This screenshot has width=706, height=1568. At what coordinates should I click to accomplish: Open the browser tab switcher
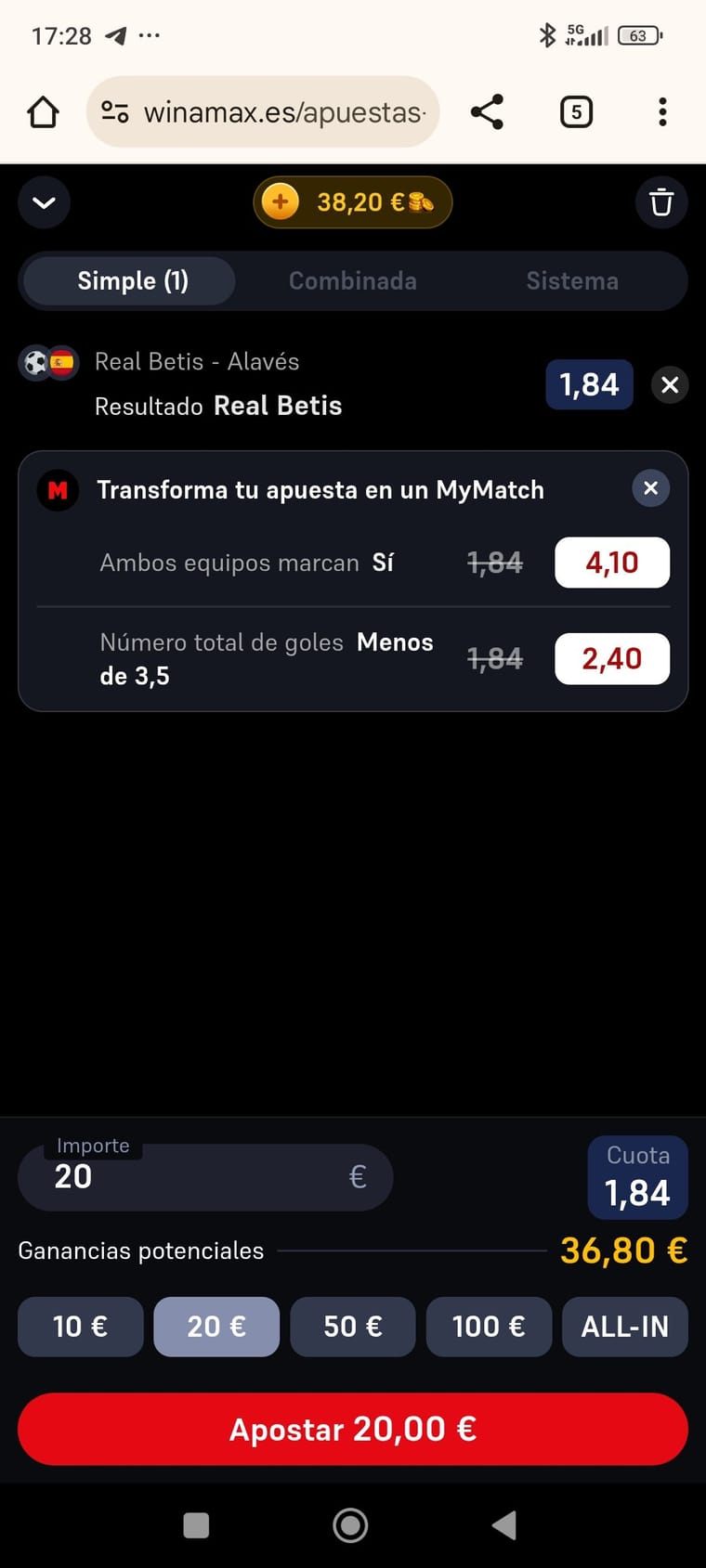tap(576, 112)
